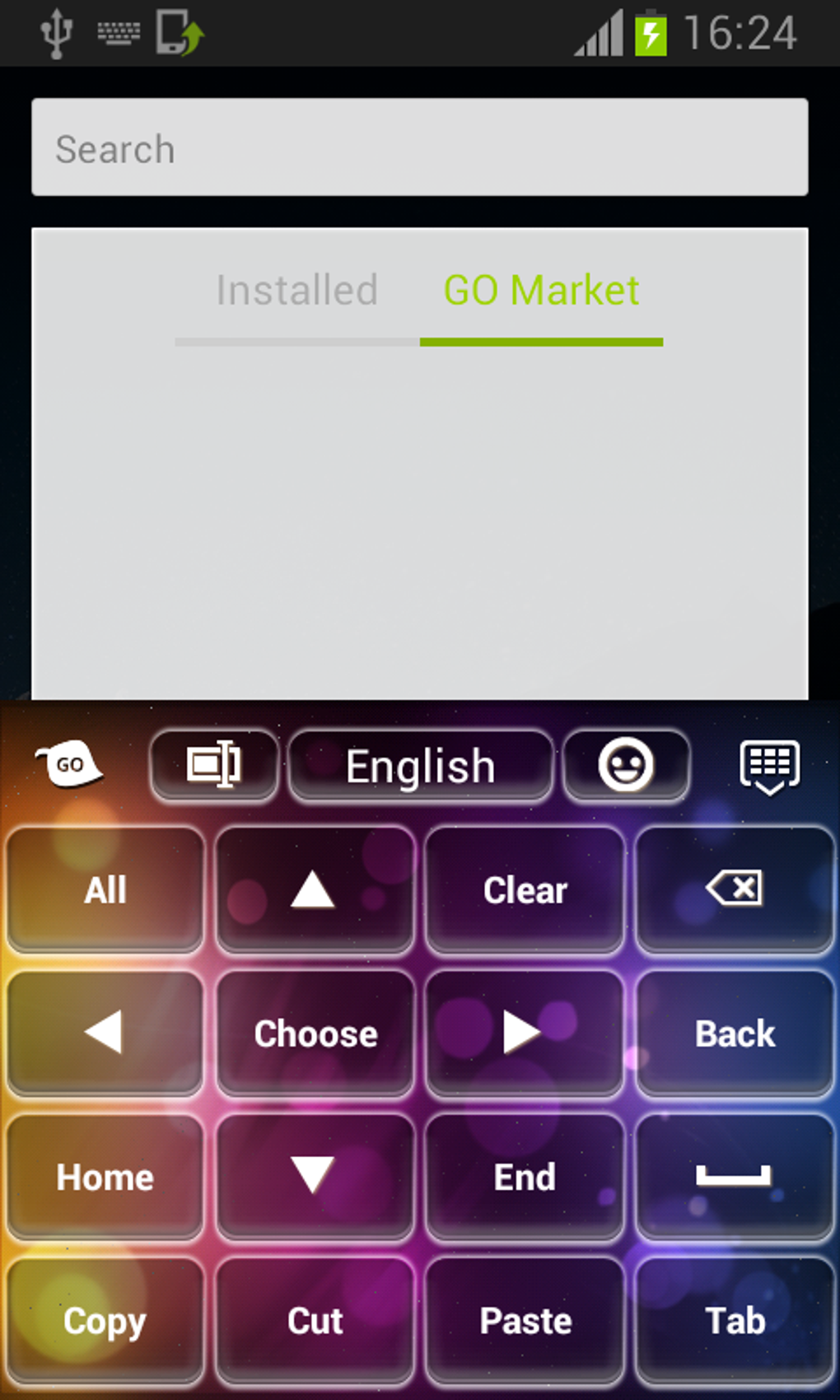Screen dimensions: 840x1400
Task: Tap the All select key
Action: point(105,890)
